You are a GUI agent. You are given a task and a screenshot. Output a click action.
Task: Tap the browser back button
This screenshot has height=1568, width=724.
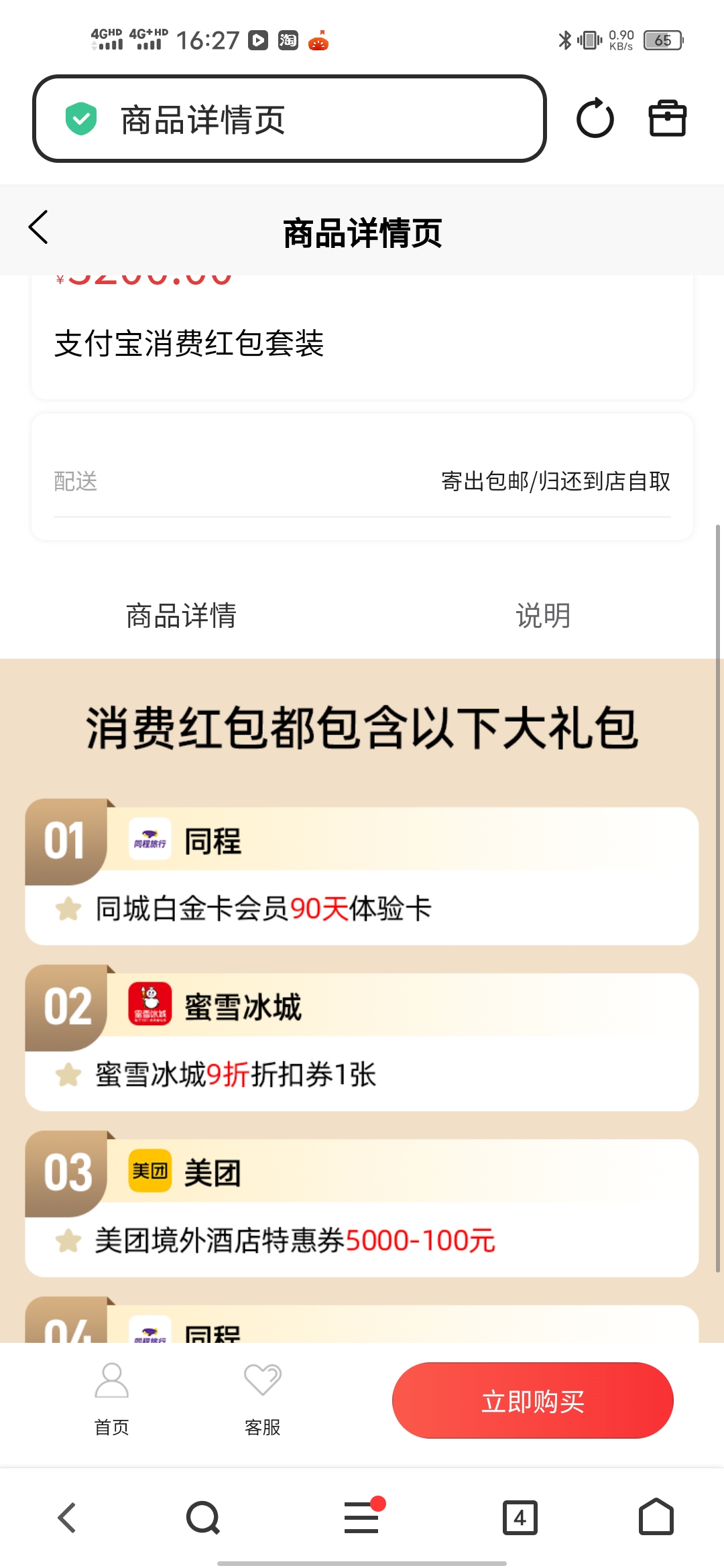pos(67,1518)
